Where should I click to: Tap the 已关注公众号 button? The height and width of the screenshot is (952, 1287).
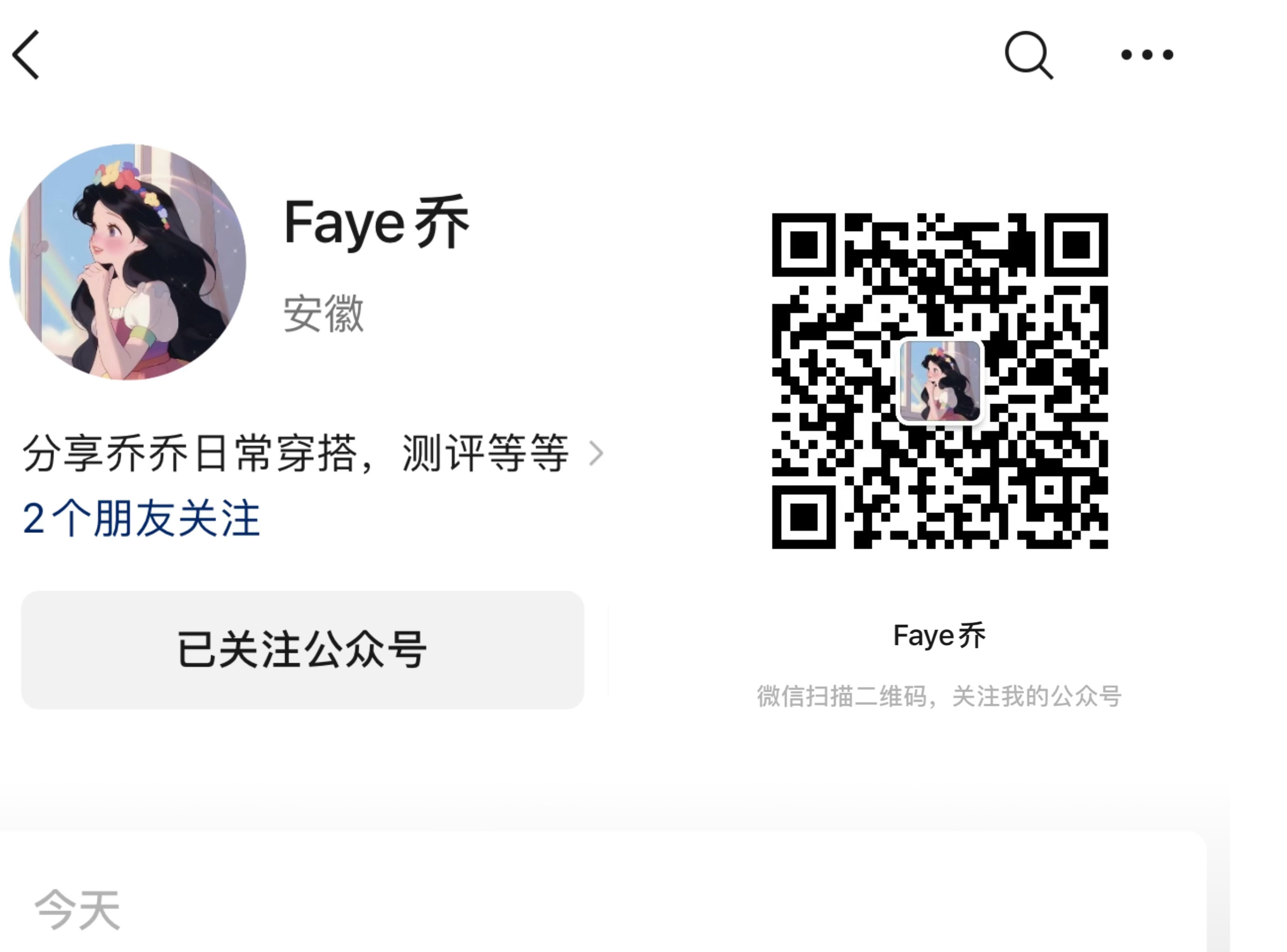click(x=303, y=650)
